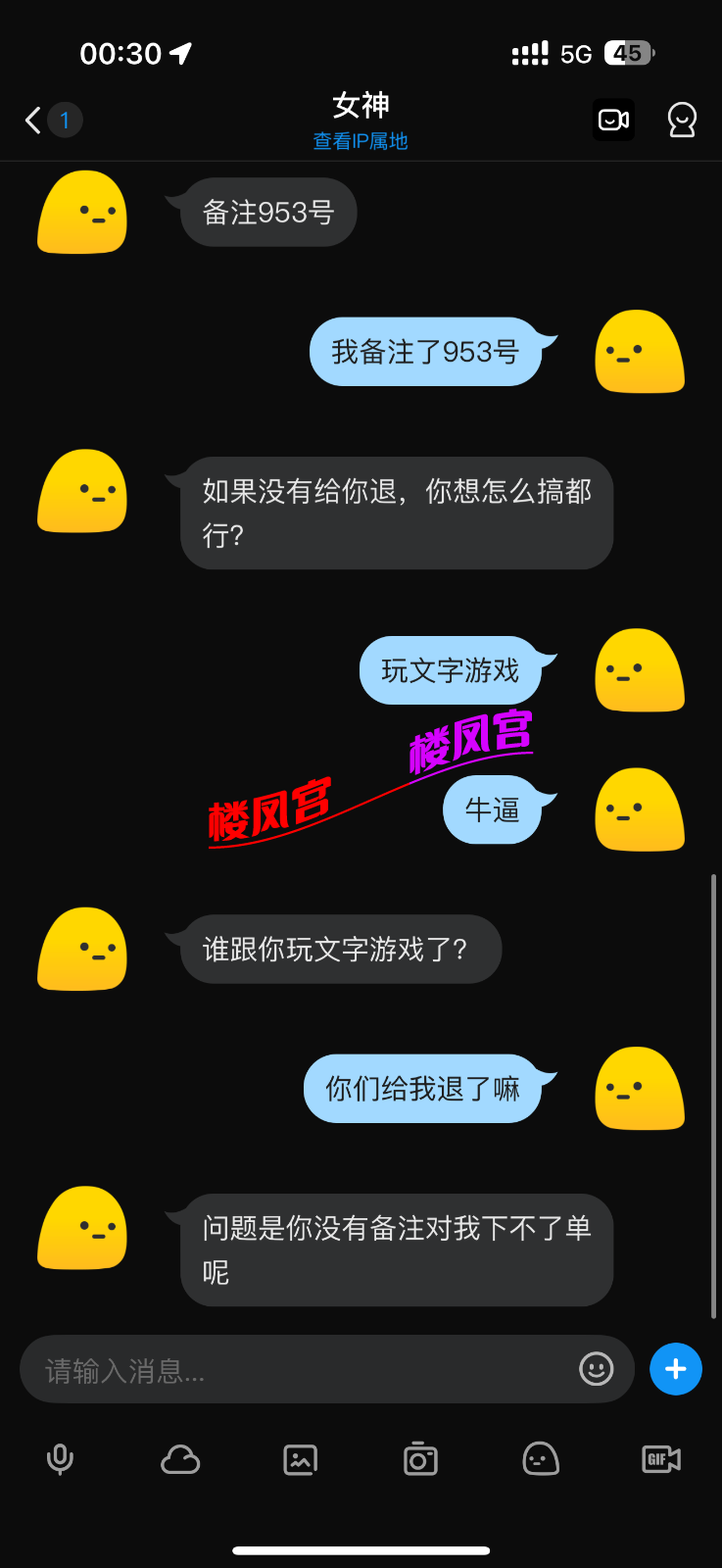The image size is (722, 1568).
Task: Open the emoji picker in the input box
Action: 596,1369
